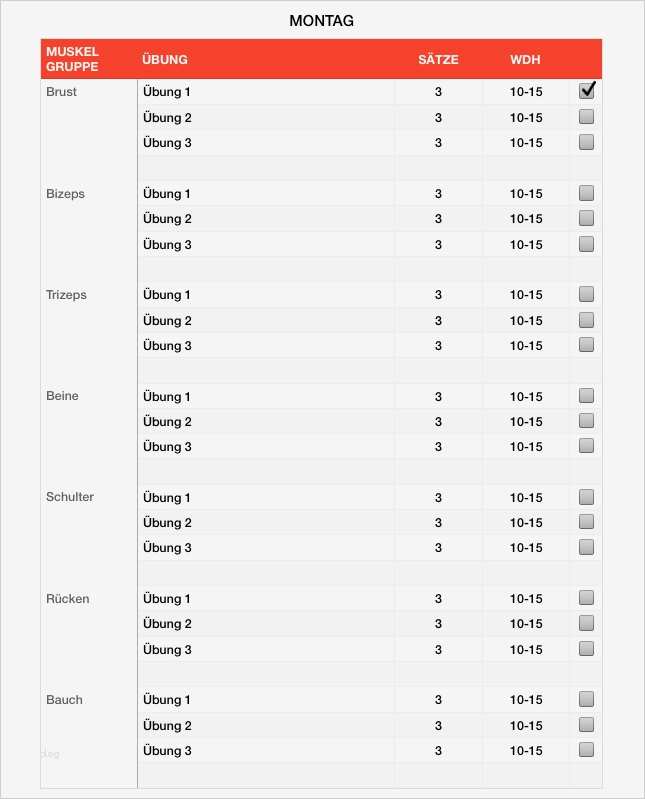This screenshot has width=645, height=799.
Task: Select the Bizeps Übung 2 checkbox
Action: (x=586, y=218)
